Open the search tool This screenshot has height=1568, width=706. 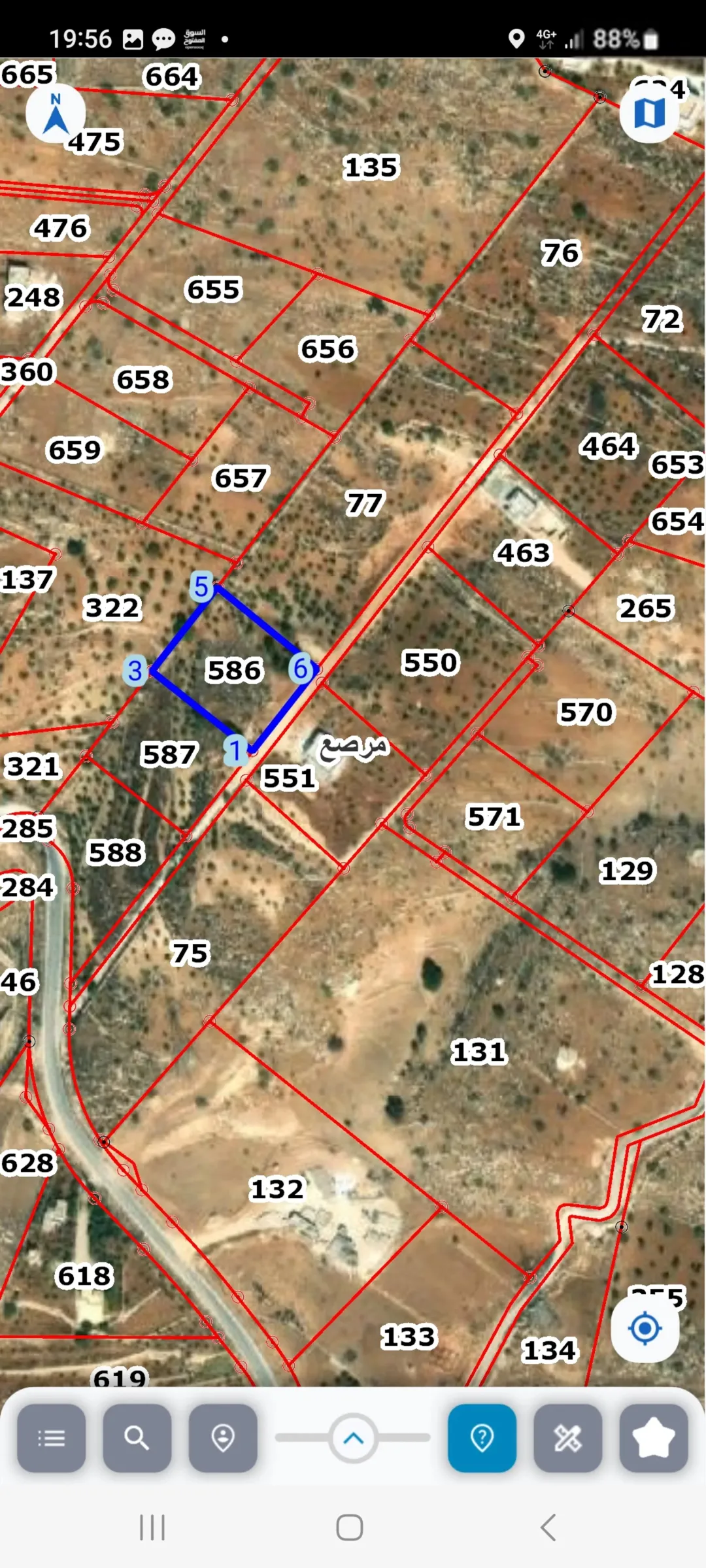point(137,1437)
